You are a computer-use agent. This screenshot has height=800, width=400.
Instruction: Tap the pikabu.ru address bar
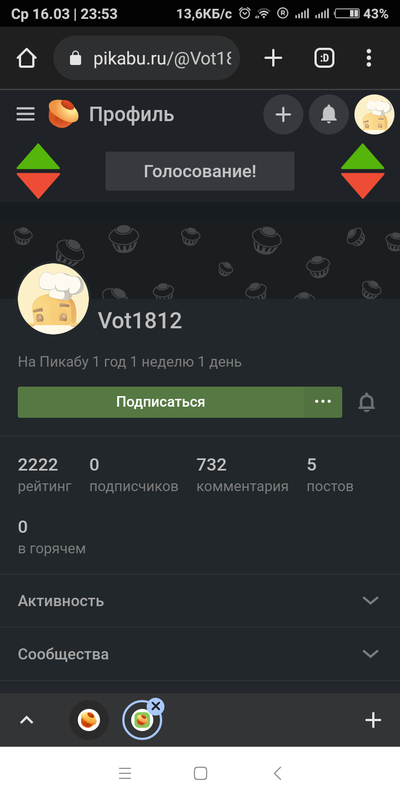pos(147,59)
